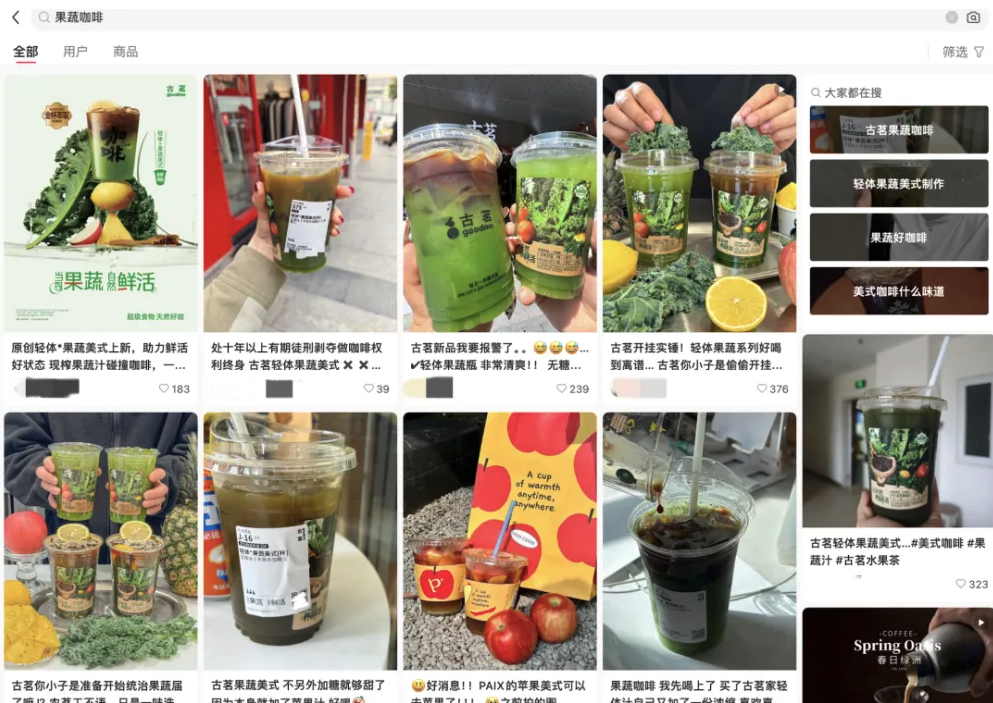Image resolution: width=993 pixels, height=703 pixels.
Task: Switch to the 用户 tab
Action: click(75, 52)
